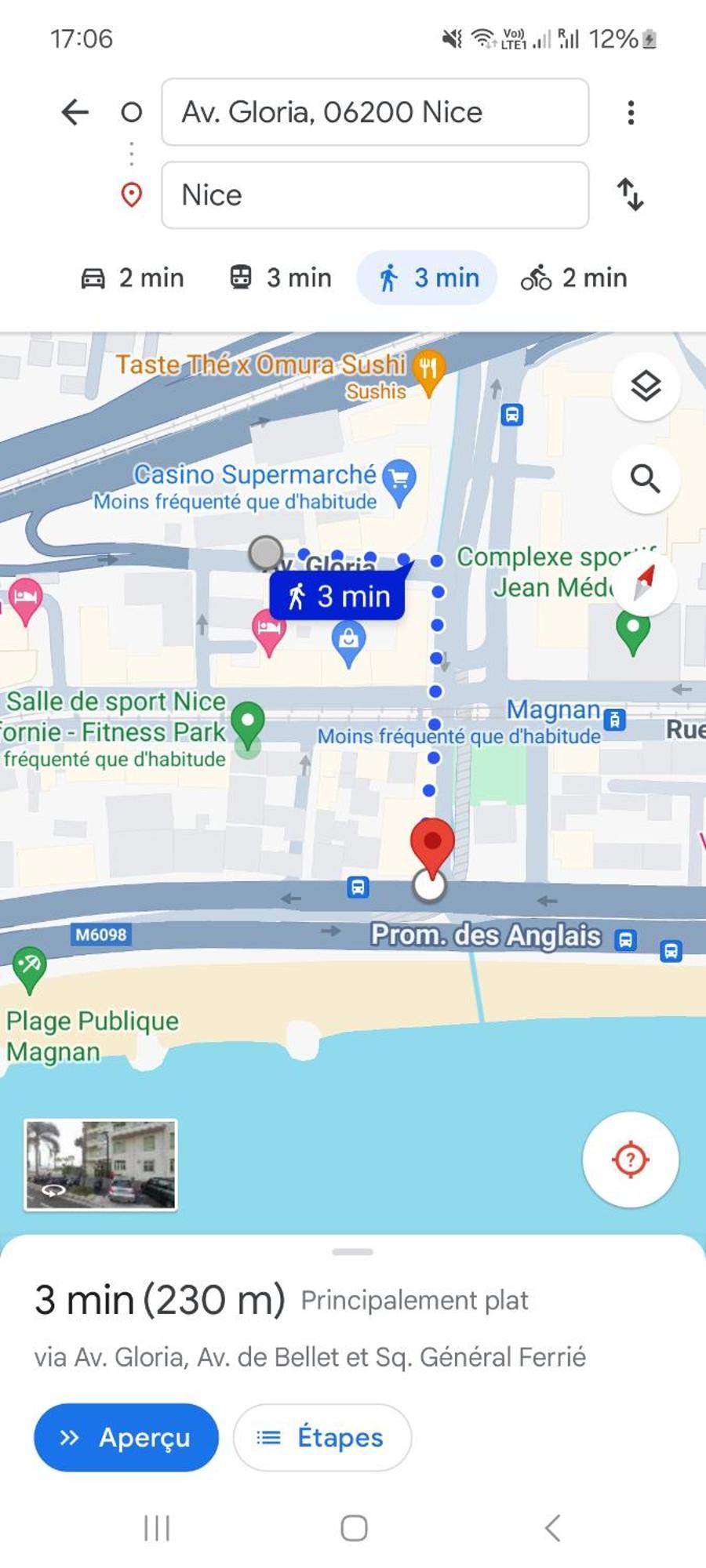Select the walking mode tab
Image resolution: width=706 pixels, height=1568 pixels.
[428, 278]
